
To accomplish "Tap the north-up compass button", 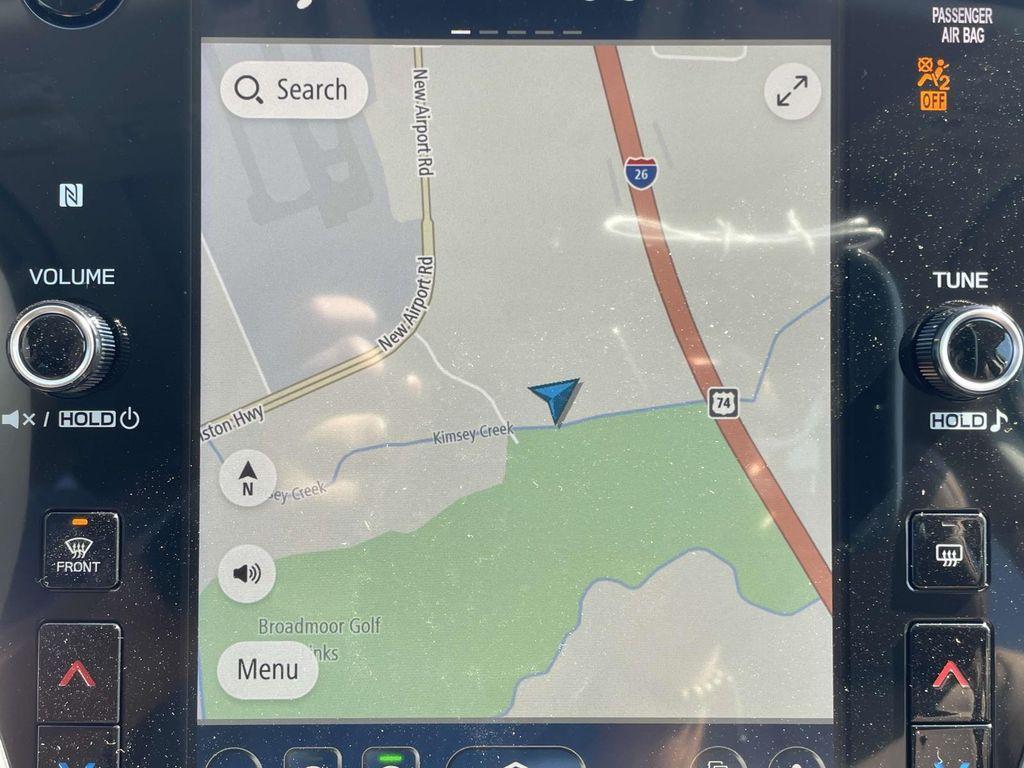I will click(247, 478).
